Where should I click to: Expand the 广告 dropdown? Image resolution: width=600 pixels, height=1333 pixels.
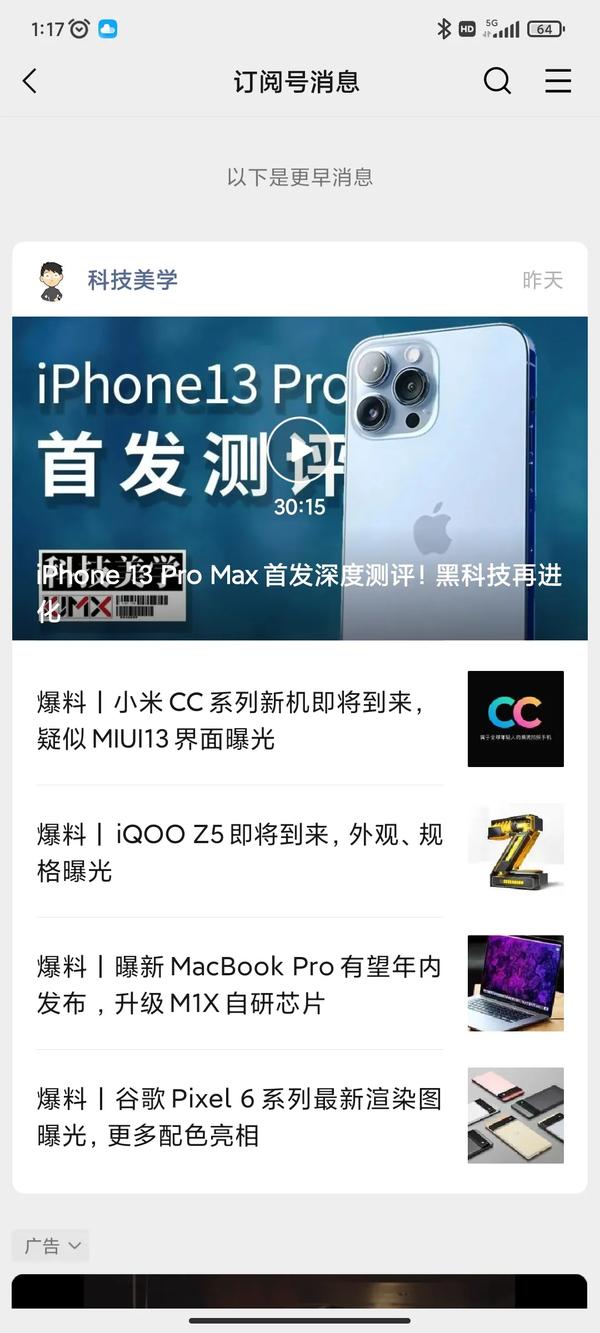51,1246
